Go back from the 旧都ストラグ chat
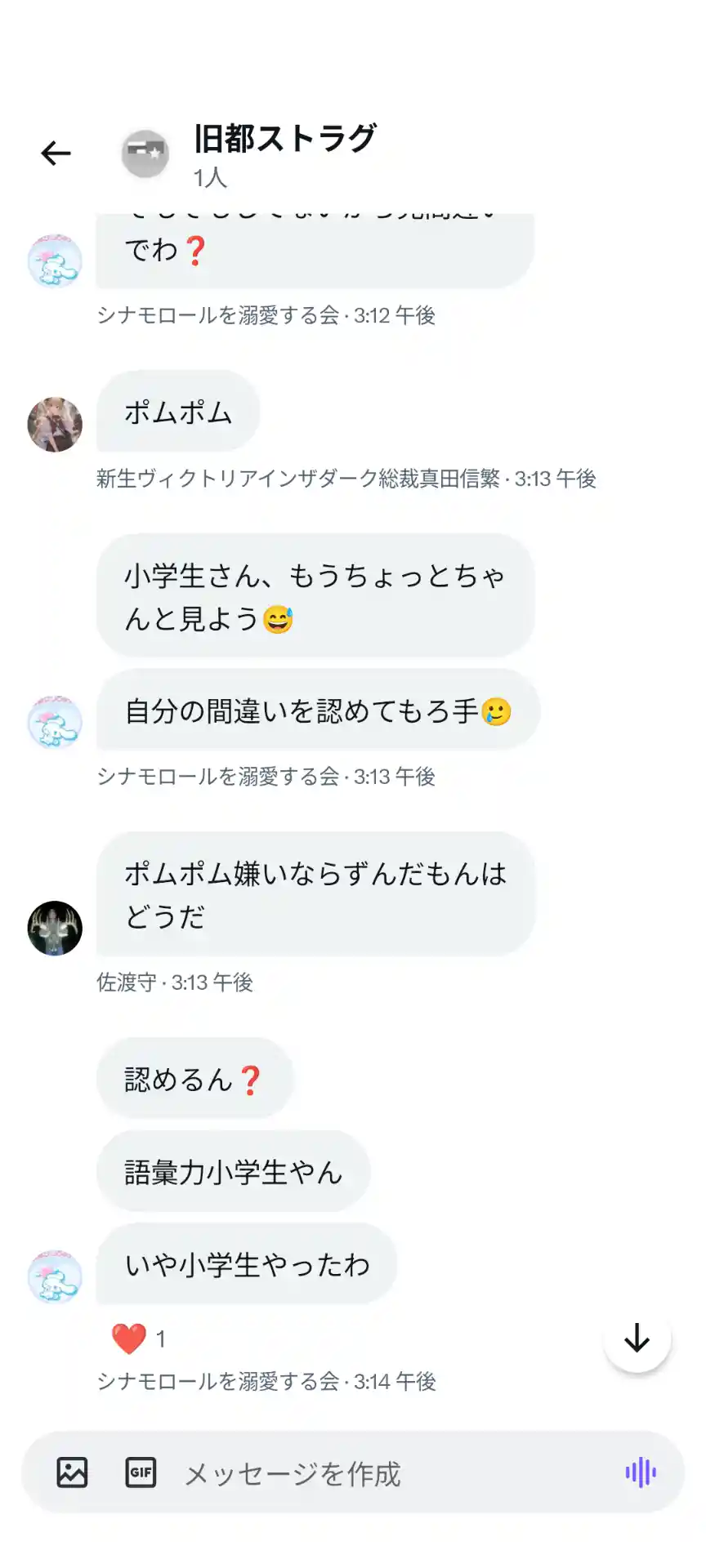 (x=56, y=153)
